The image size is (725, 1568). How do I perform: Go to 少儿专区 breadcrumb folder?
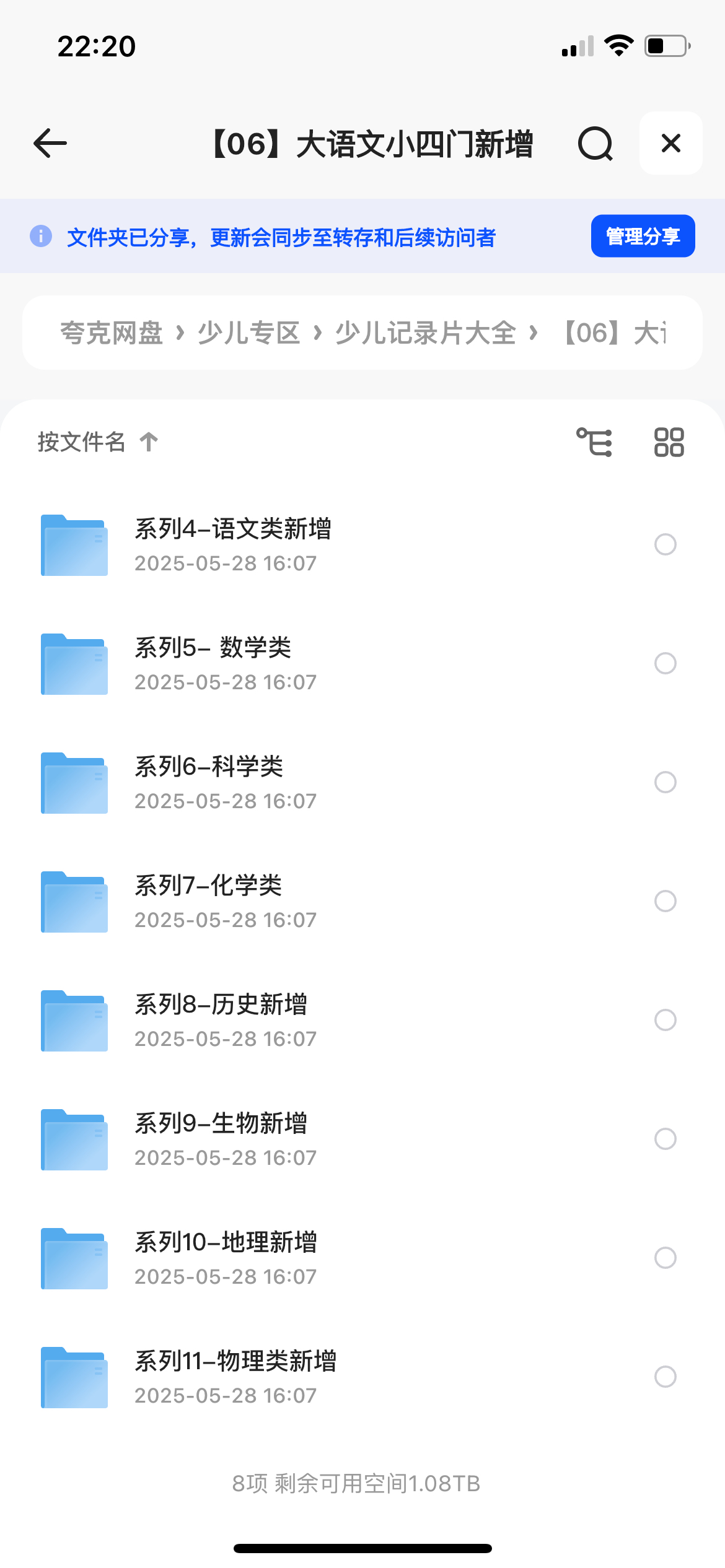(x=248, y=333)
